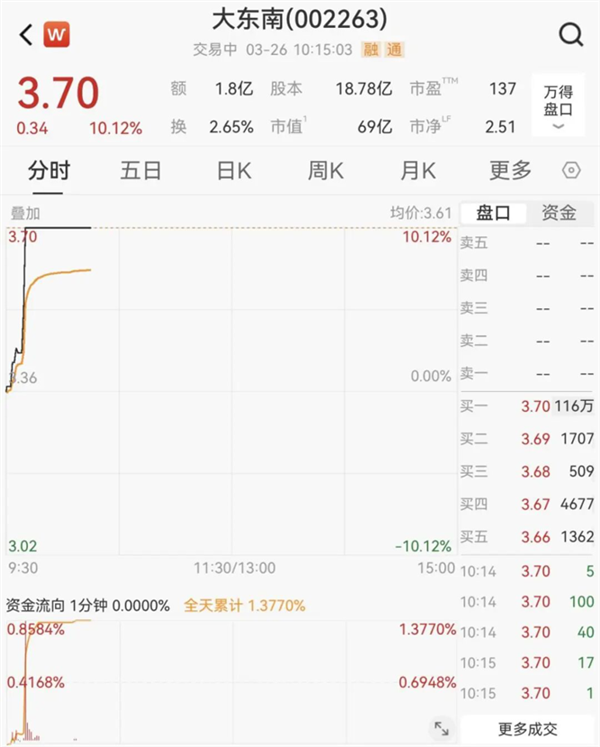Go back using the top-left arrow
Image resolution: width=600 pixels, height=747 pixels.
(x=25, y=35)
